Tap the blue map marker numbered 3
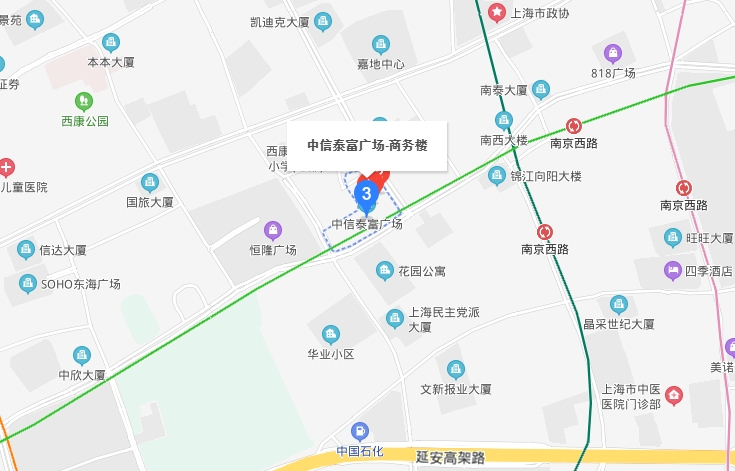Viewport: 735px width, 471px height. click(x=366, y=194)
